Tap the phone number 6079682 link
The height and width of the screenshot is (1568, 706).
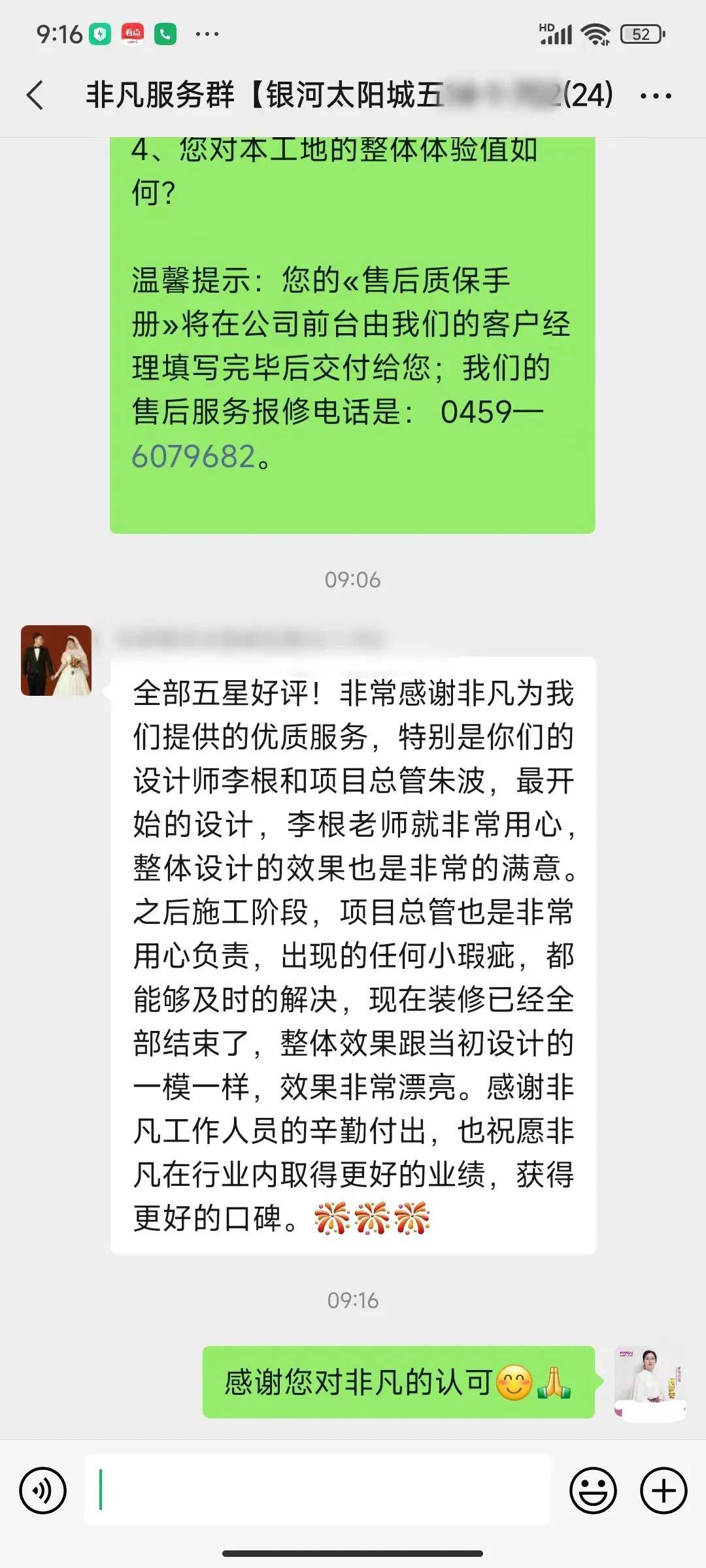193,457
